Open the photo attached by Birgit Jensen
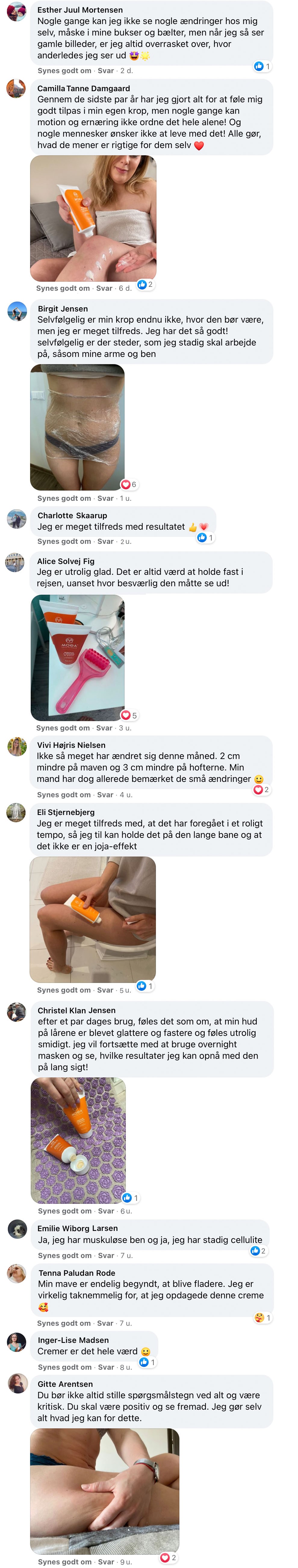298x1568 pixels. pyautogui.click(x=77, y=427)
